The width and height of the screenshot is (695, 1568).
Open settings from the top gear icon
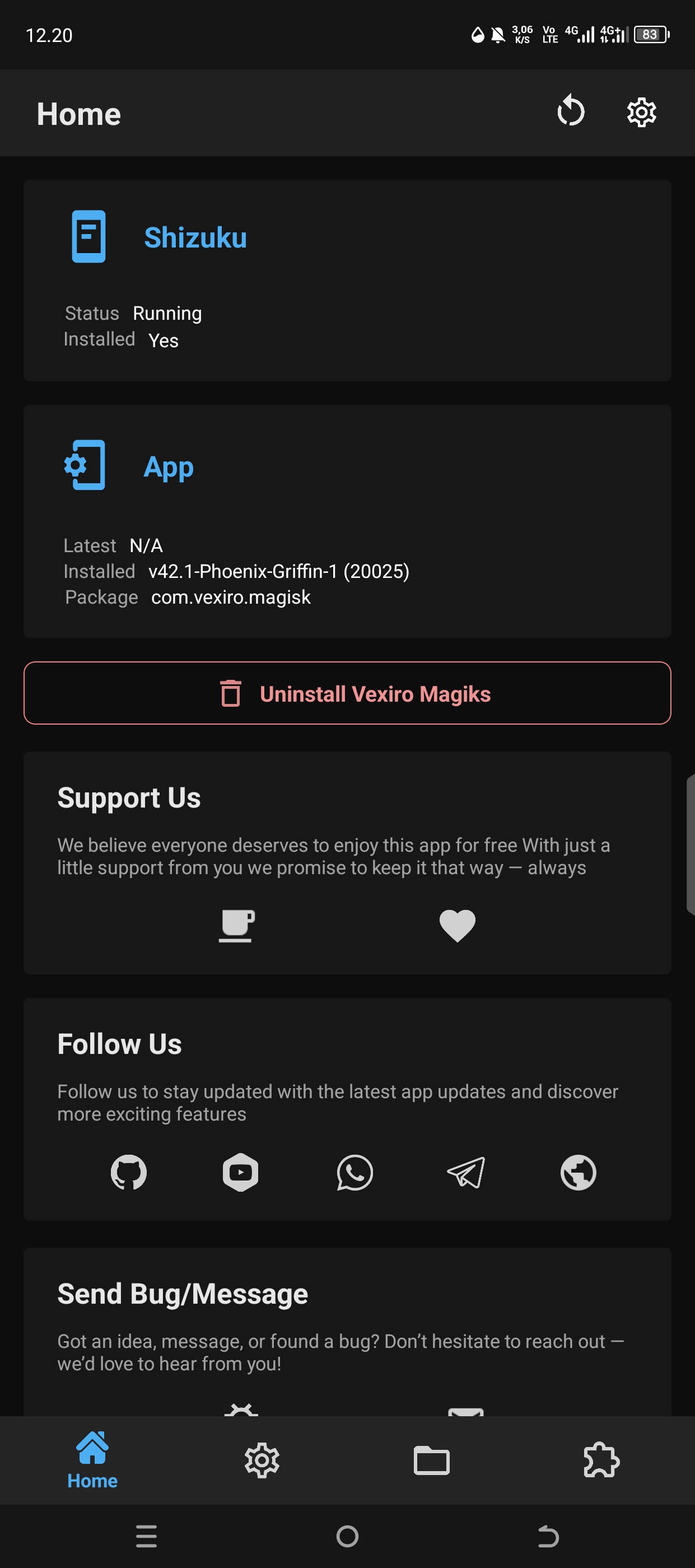[640, 112]
